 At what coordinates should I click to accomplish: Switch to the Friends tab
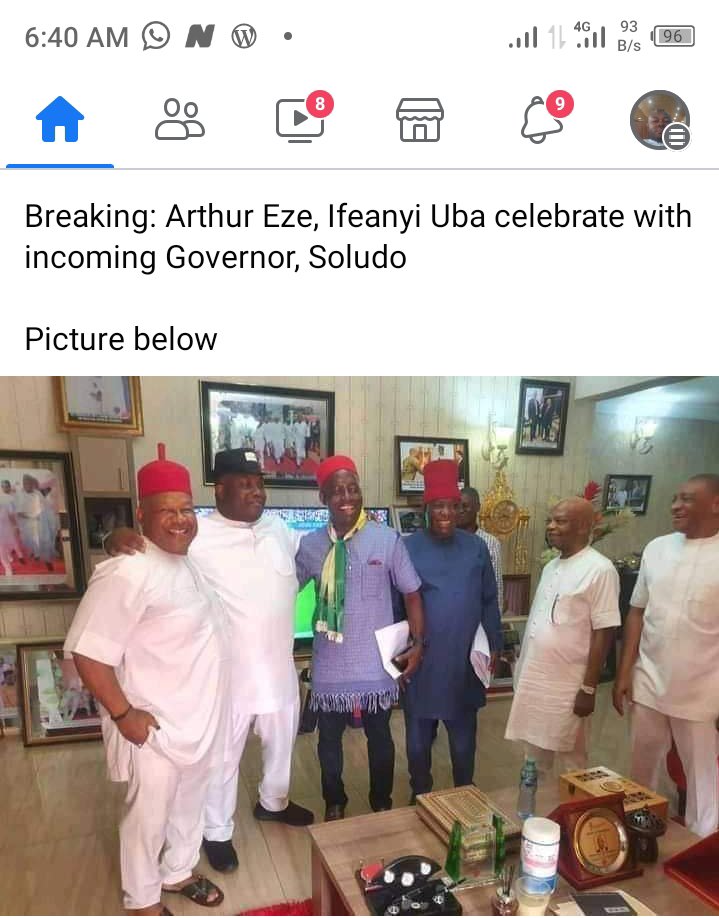coord(180,120)
